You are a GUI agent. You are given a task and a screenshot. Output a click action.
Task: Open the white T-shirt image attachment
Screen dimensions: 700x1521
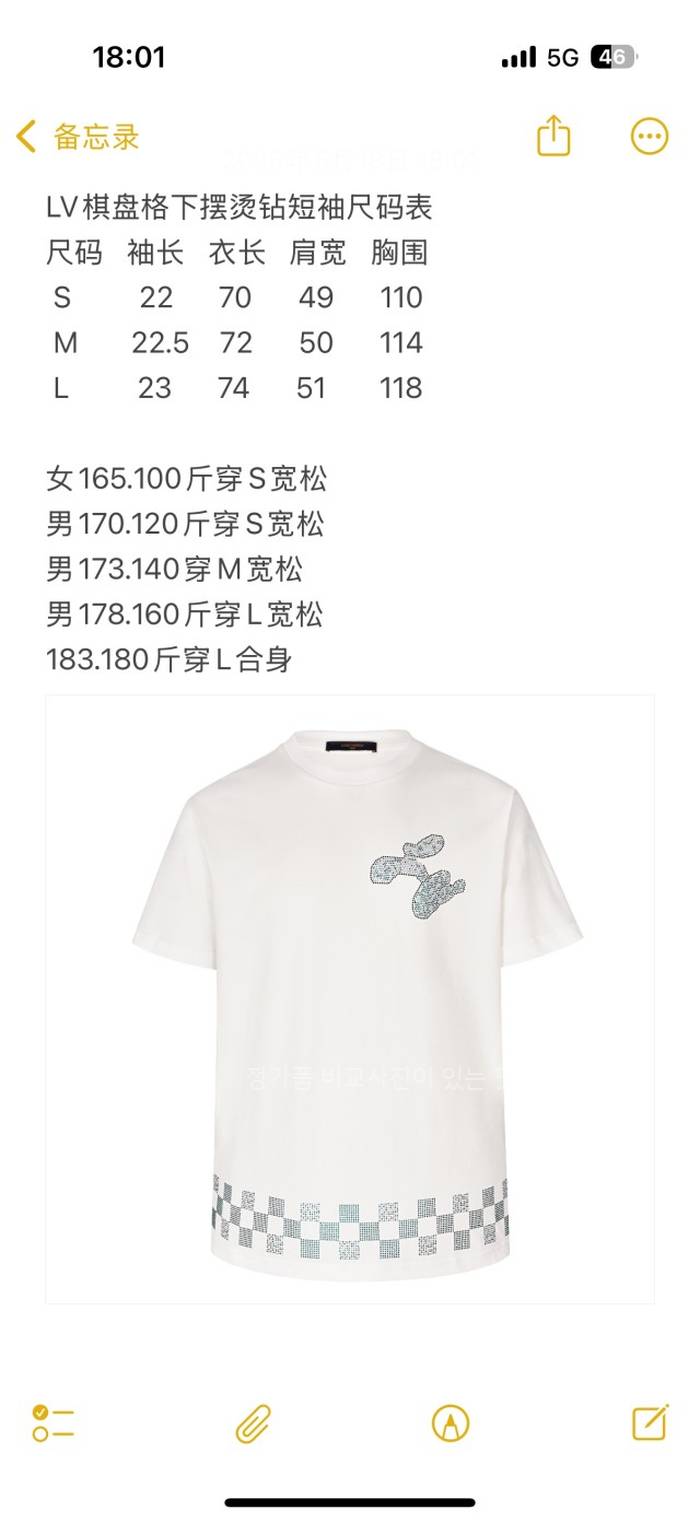pyautogui.click(x=350, y=999)
